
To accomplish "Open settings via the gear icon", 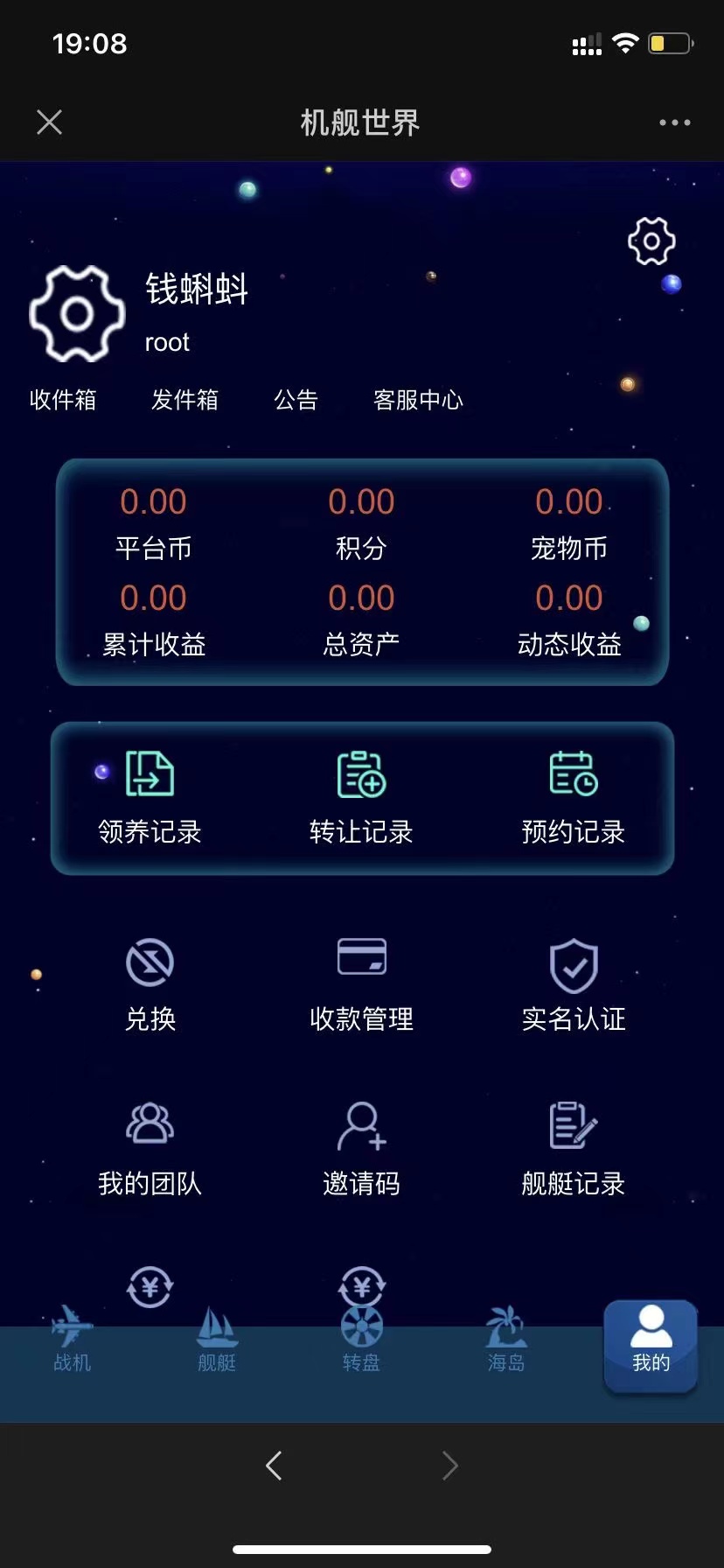I will point(651,241).
